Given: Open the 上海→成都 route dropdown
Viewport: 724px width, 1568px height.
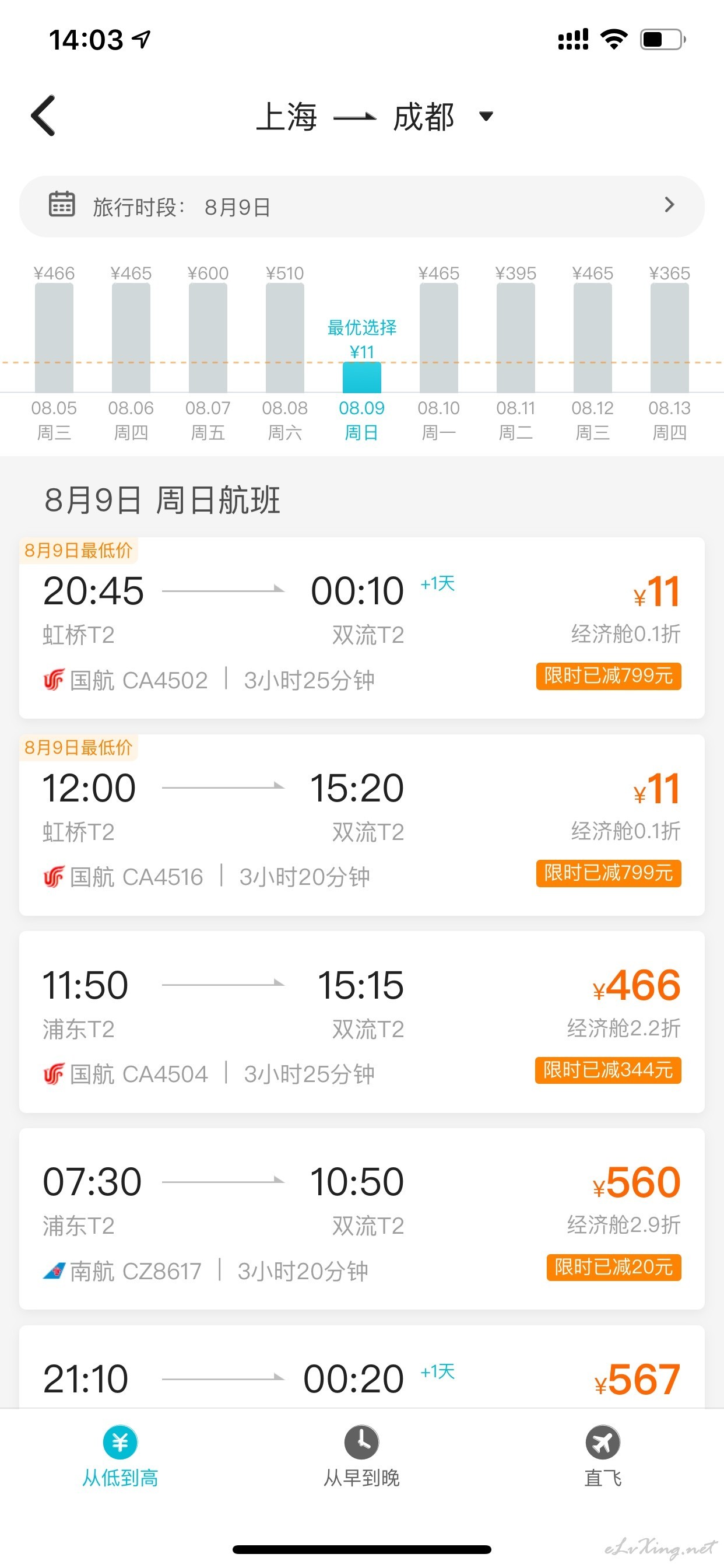Looking at the screenshot, I should [x=374, y=116].
